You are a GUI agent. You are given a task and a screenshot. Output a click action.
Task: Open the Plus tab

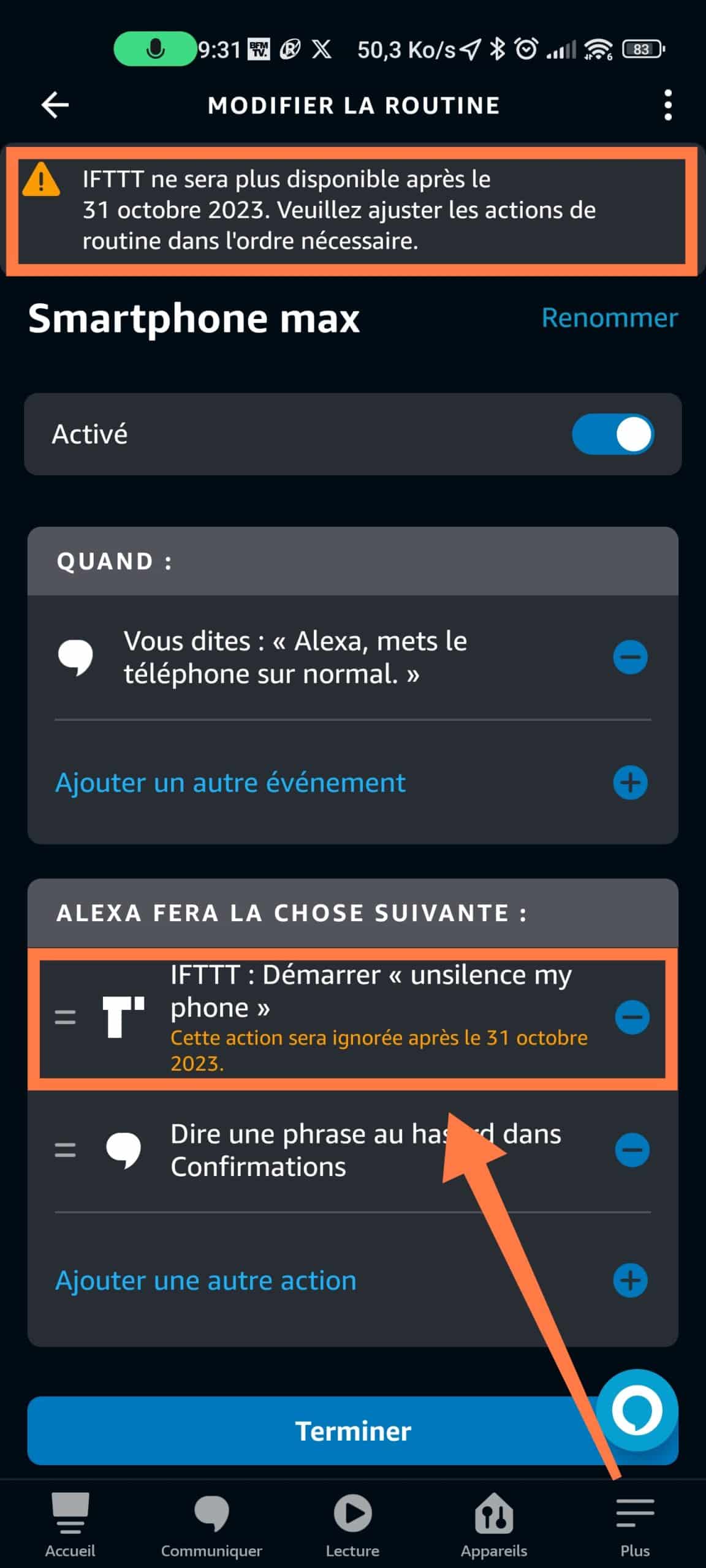pyautogui.click(x=635, y=1523)
